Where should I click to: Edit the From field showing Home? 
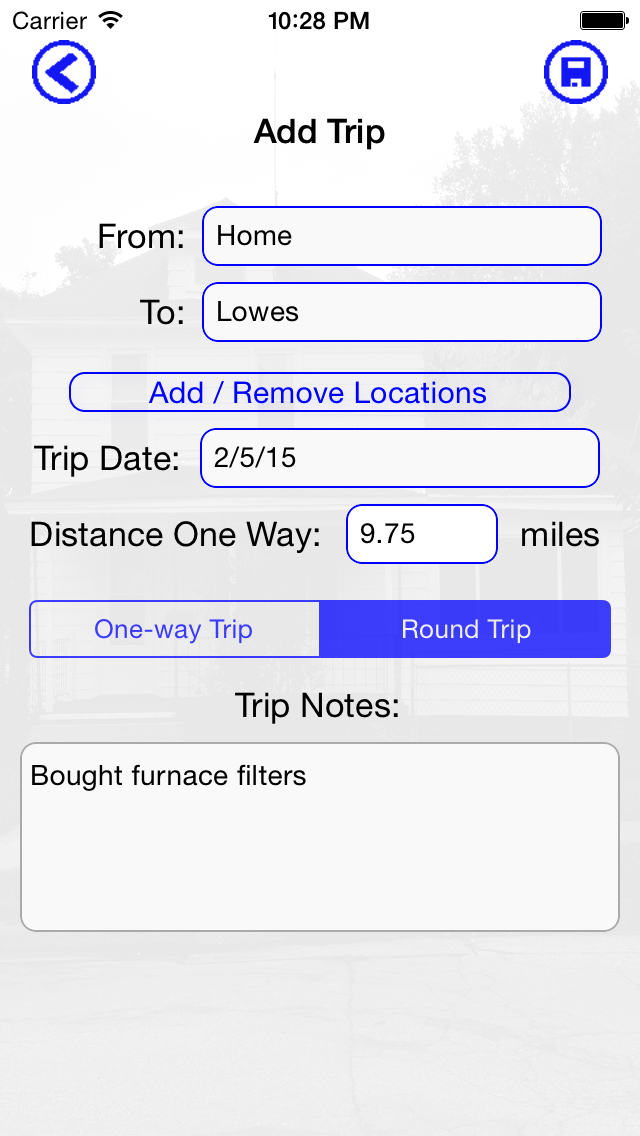pyautogui.click(x=402, y=236)
